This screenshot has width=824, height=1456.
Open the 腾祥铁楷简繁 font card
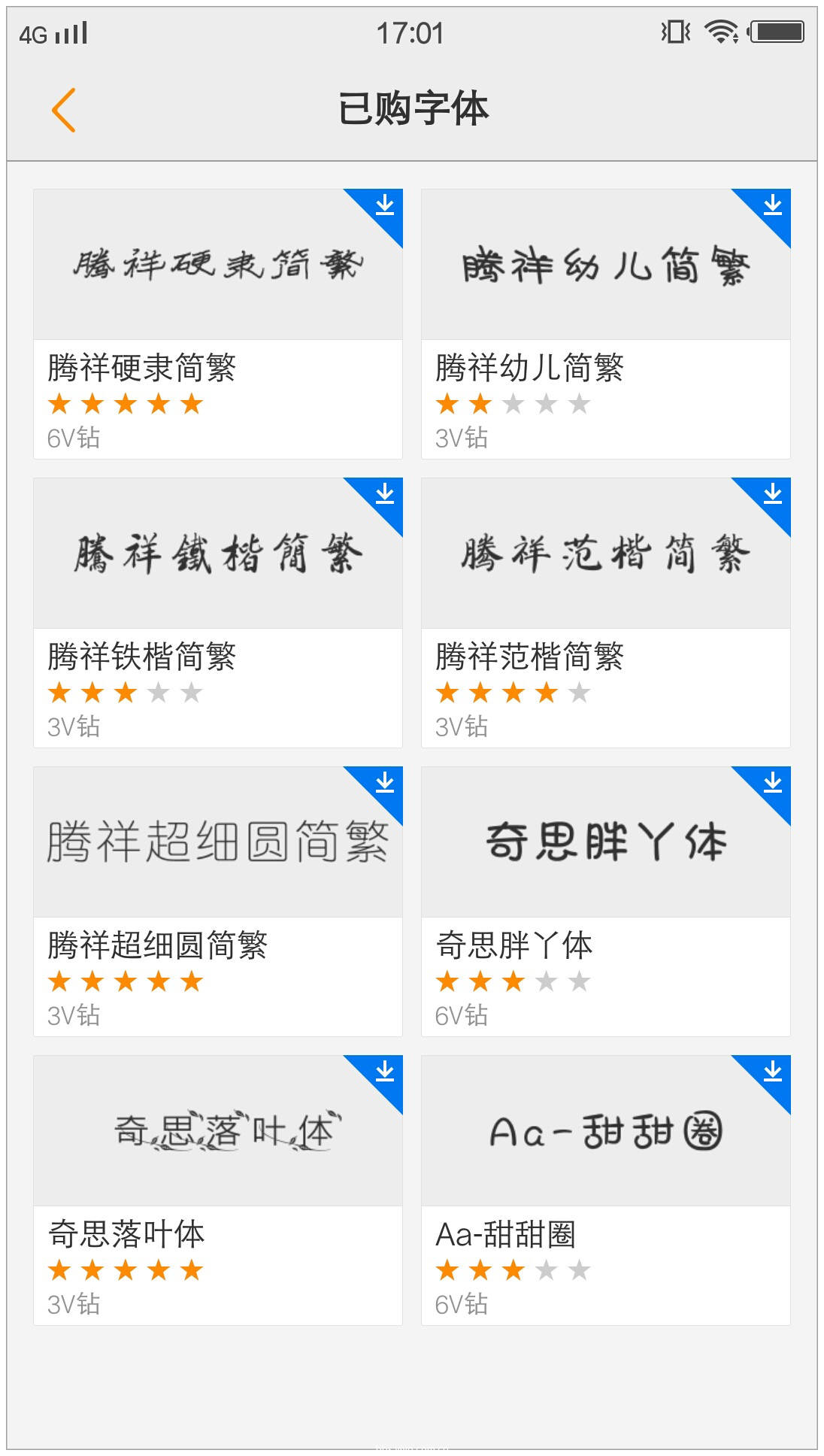coord(218,613)
